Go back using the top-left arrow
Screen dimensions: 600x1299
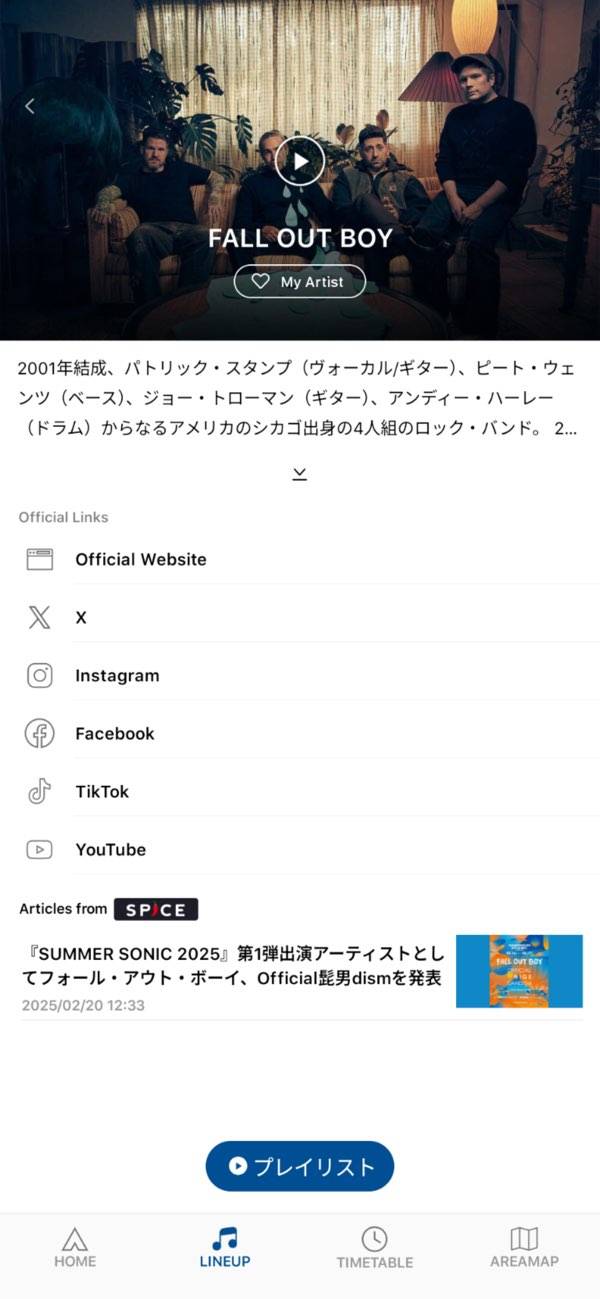(30, 106)
